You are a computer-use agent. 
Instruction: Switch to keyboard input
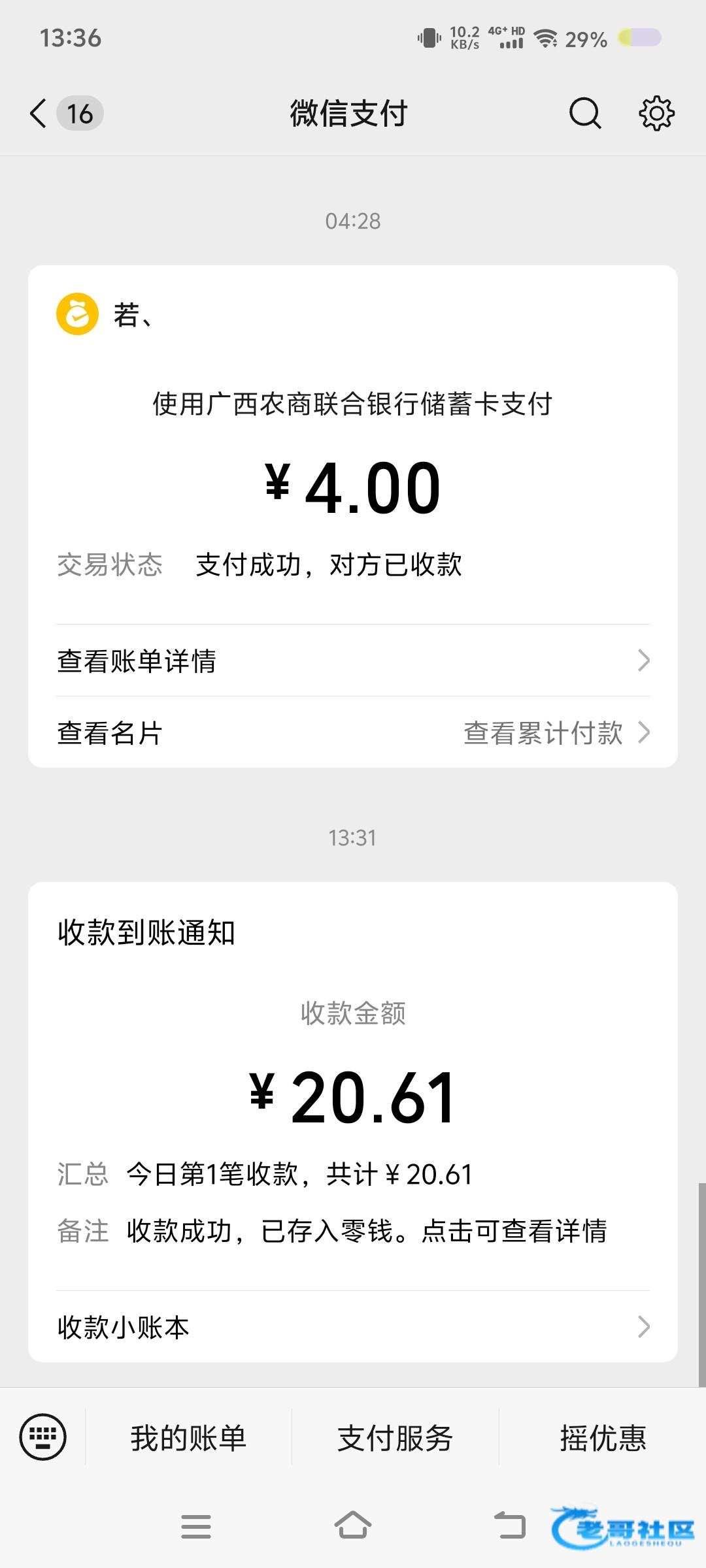[x=43, y=1437]
